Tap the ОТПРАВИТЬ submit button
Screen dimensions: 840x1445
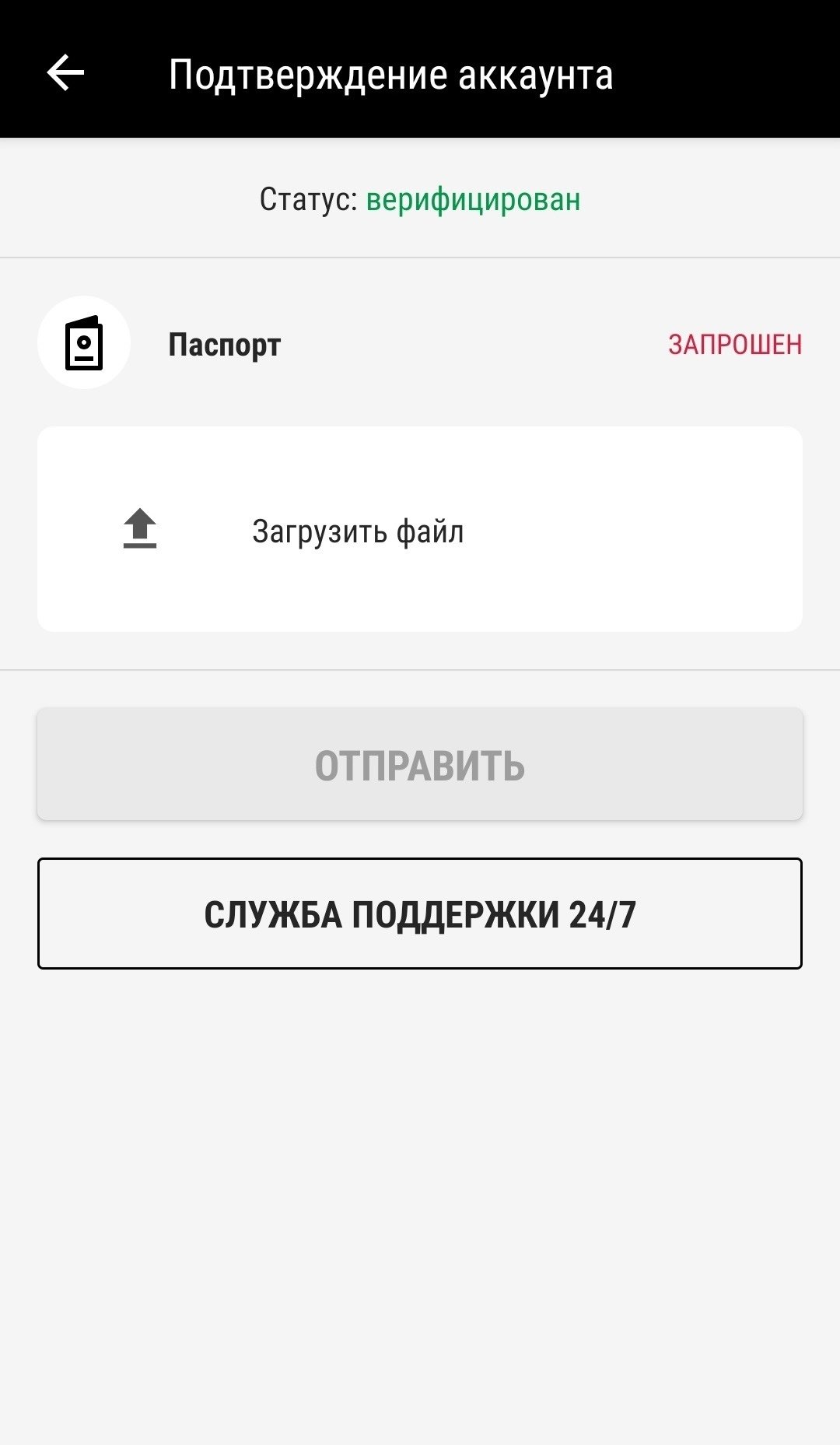click(x=420, y=764)
